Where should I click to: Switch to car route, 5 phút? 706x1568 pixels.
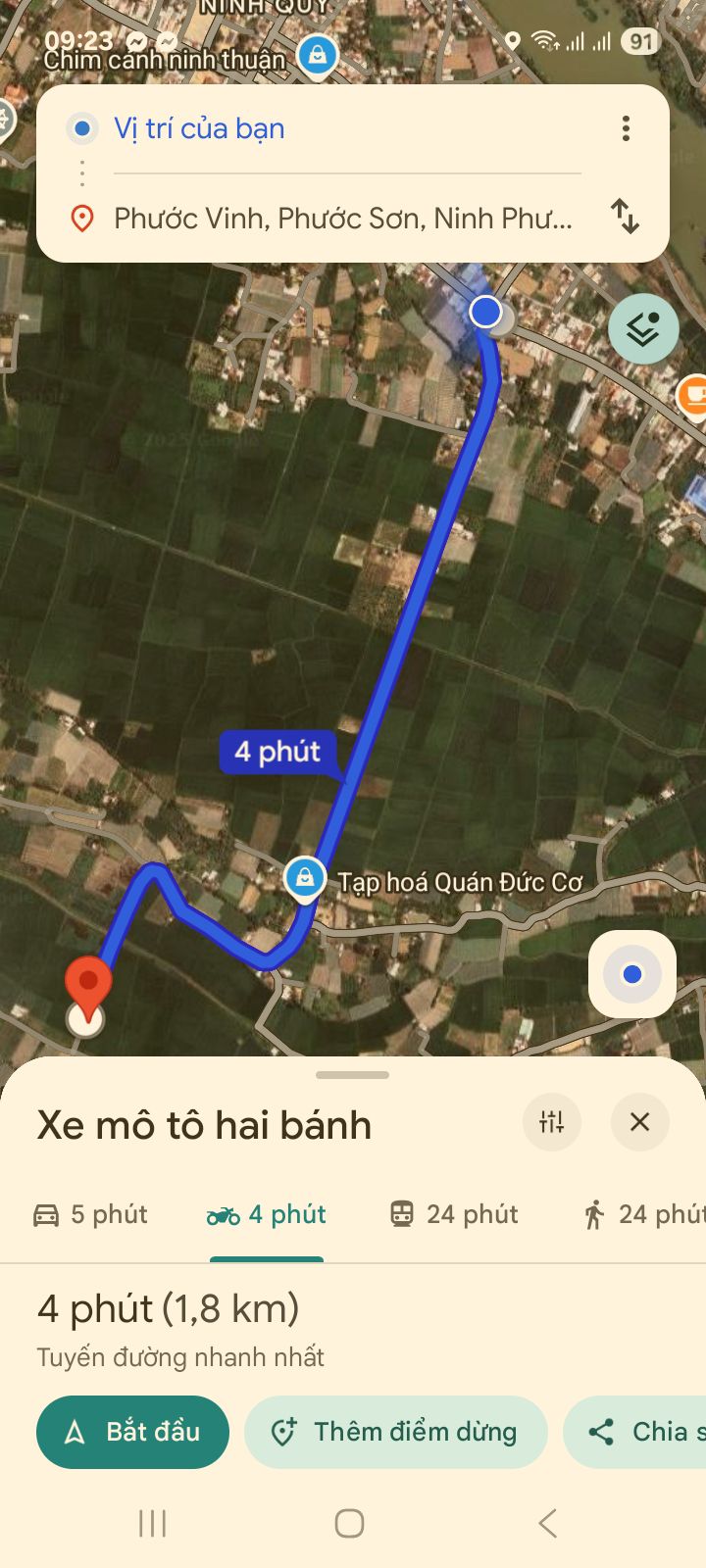(90, 1215)
